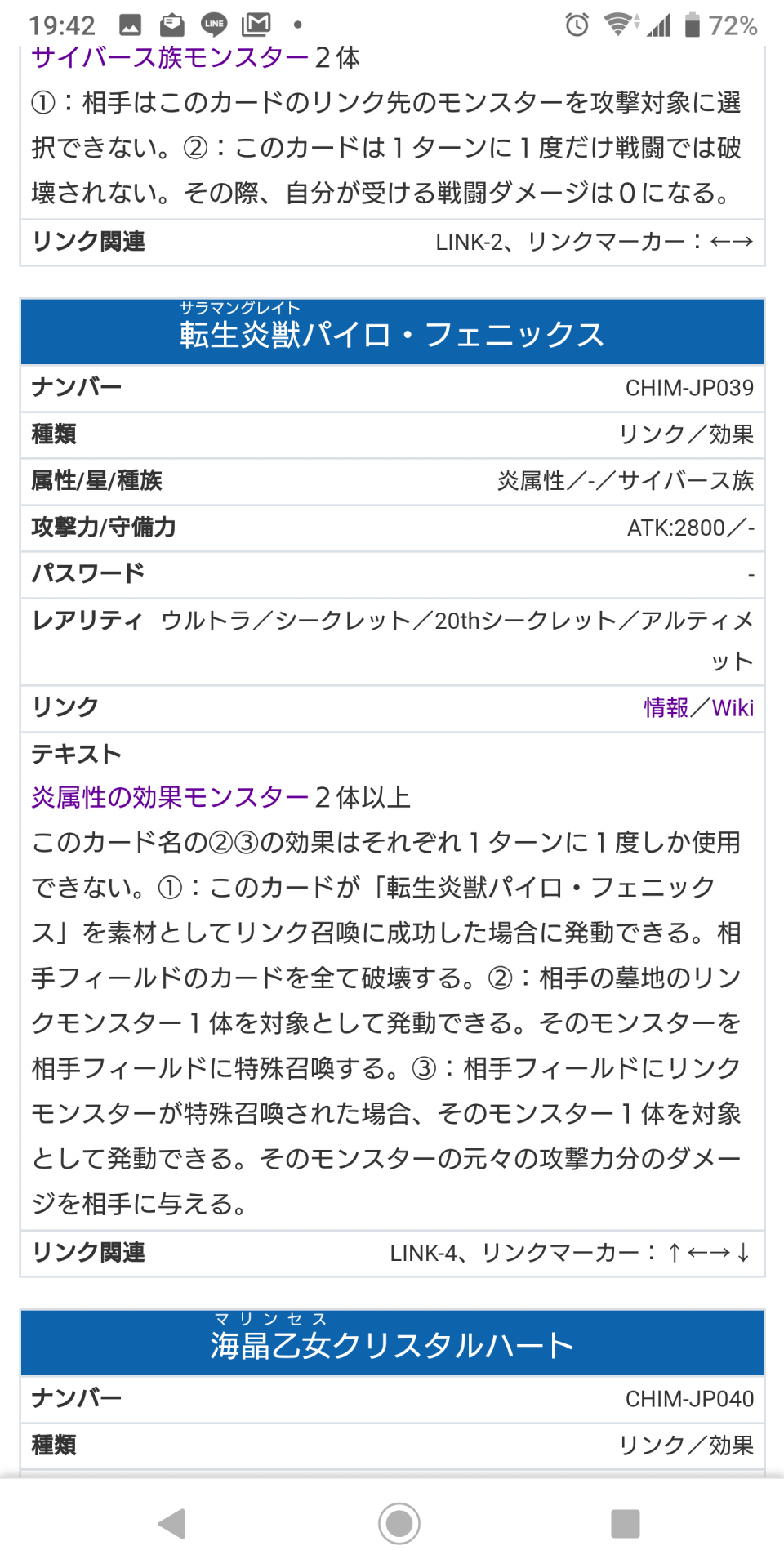
Task: Open the 情報 link for Pyro Phoenix
Action: tap(666, 707)
